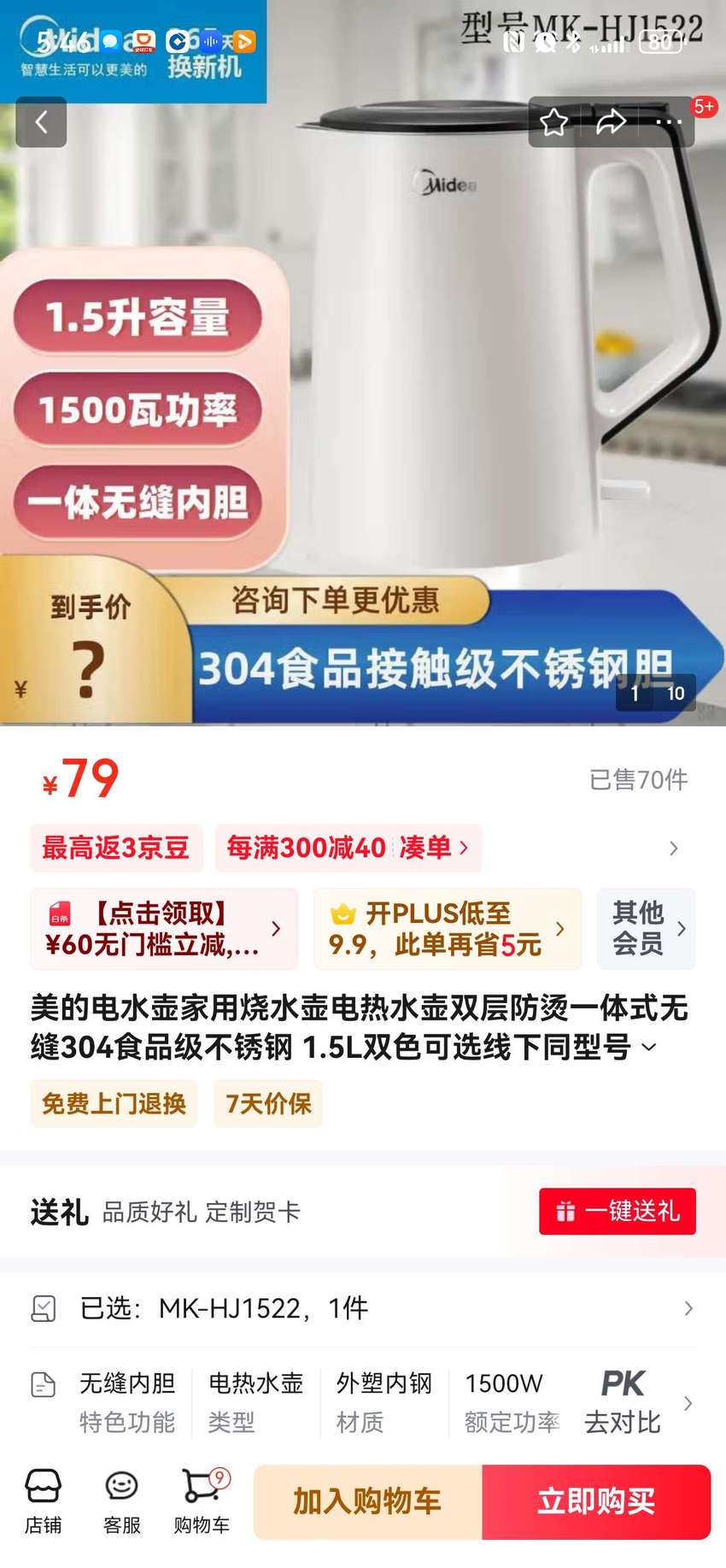
Task: Go back using the arrow icon
Action: (x=41, y=122)
